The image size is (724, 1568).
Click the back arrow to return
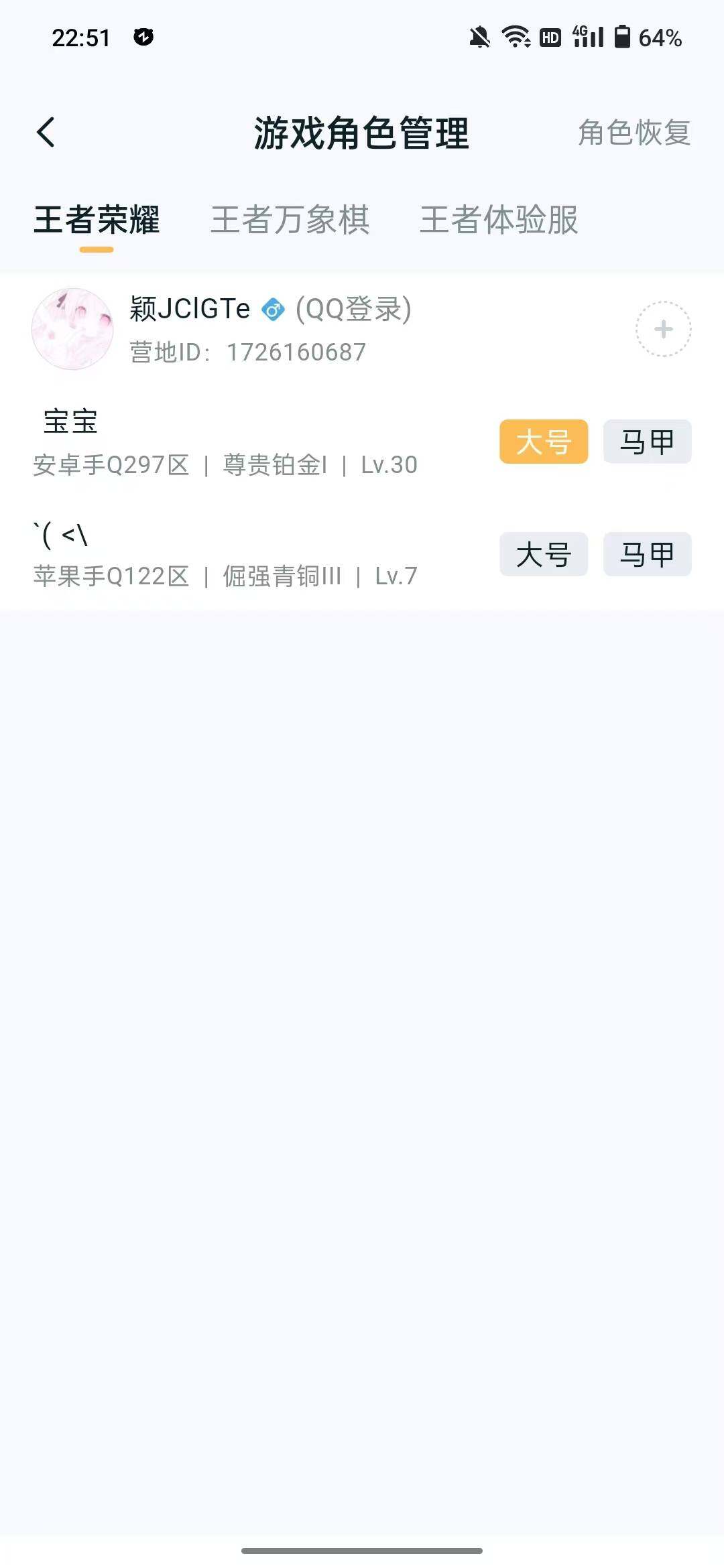tap(46, 131)
